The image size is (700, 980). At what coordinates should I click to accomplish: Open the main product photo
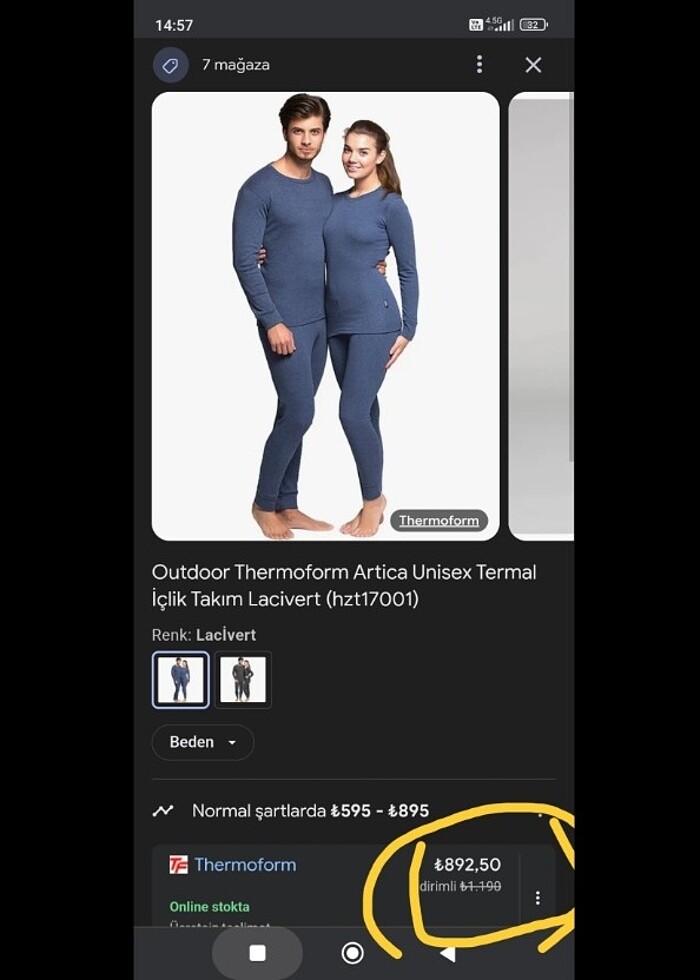(325, 315)
